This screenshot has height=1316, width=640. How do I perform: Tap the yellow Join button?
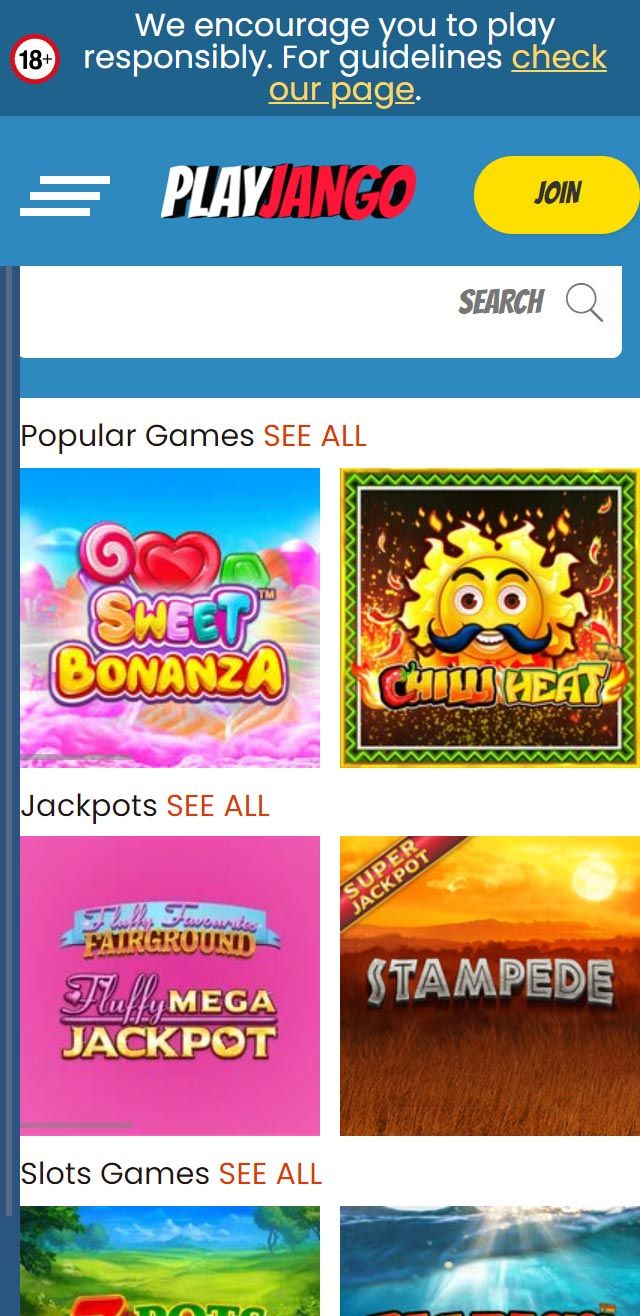556,194
